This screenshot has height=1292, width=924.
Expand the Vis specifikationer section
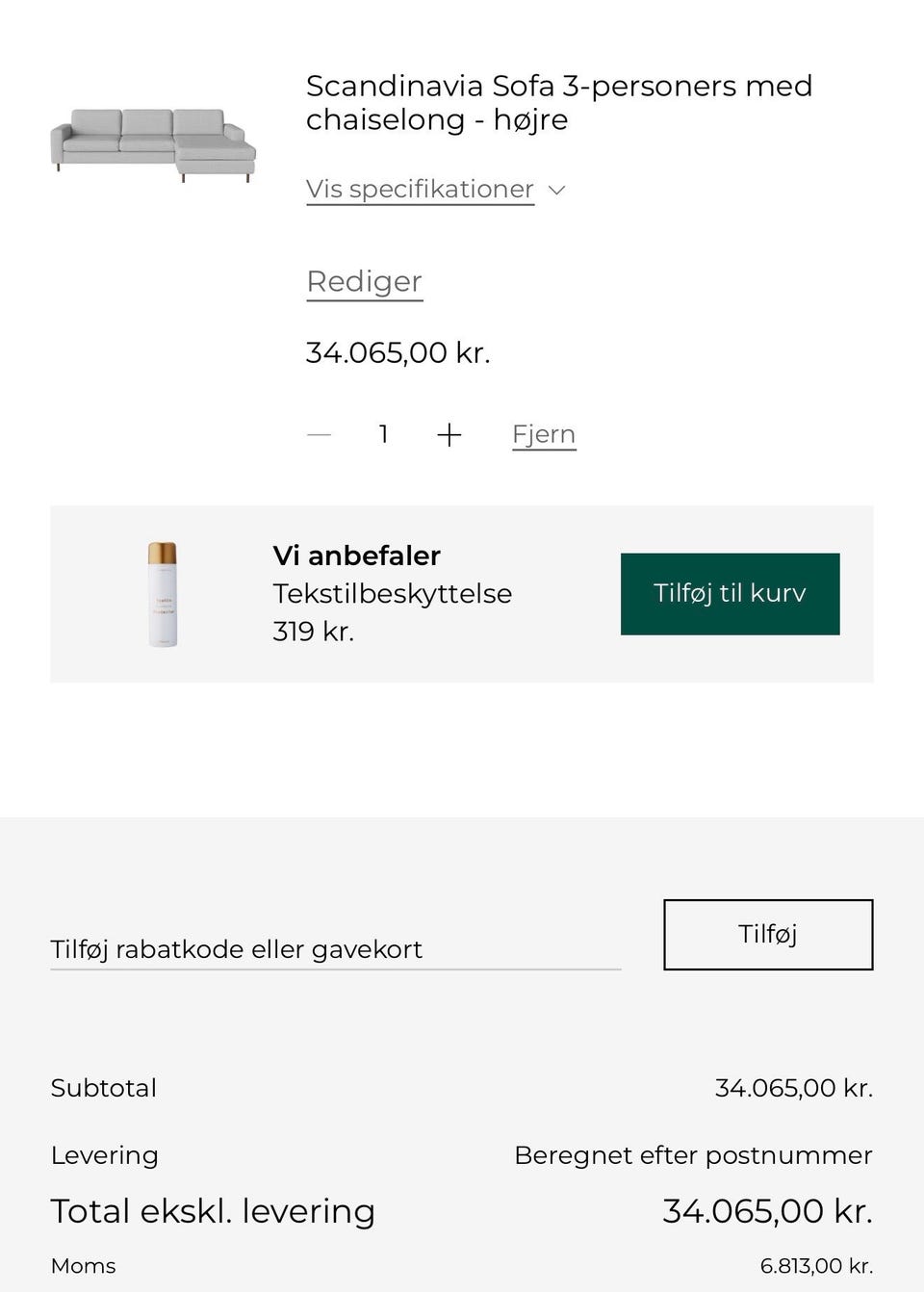420,189
